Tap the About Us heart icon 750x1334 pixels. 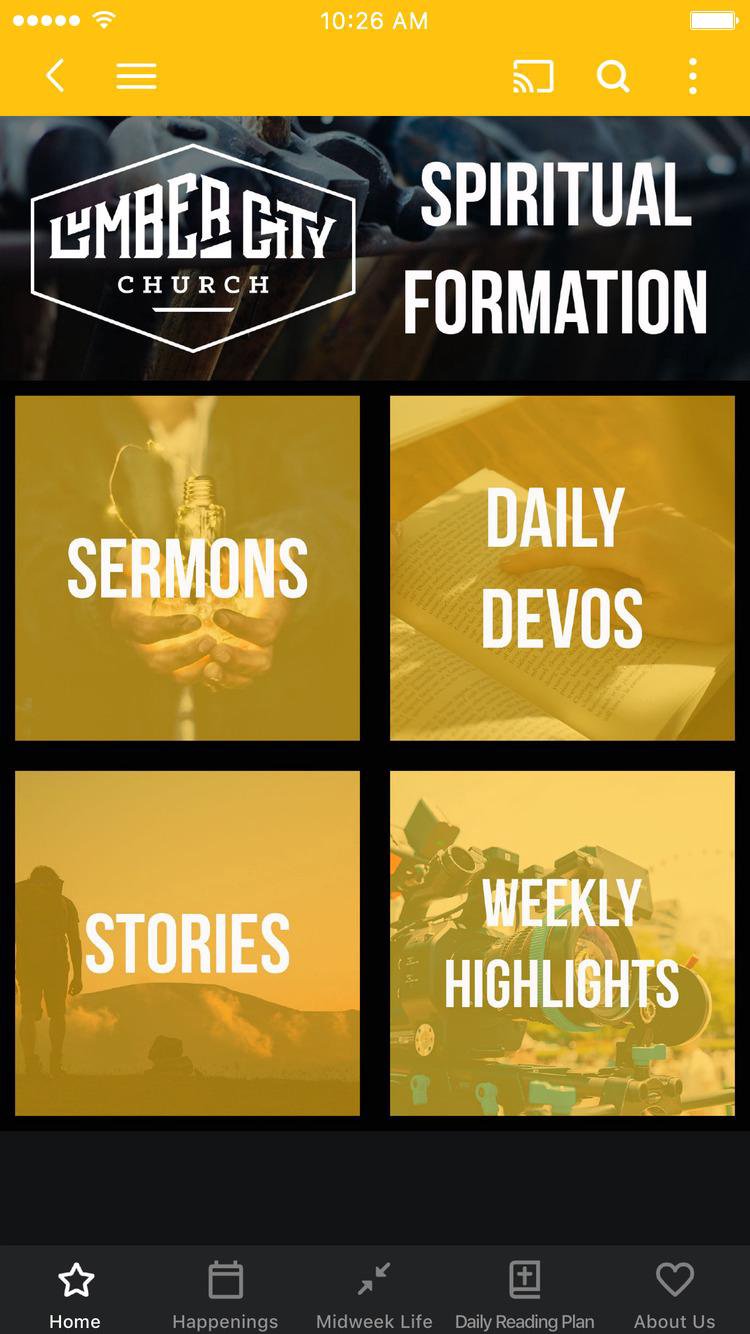[x=673, y=1278]
